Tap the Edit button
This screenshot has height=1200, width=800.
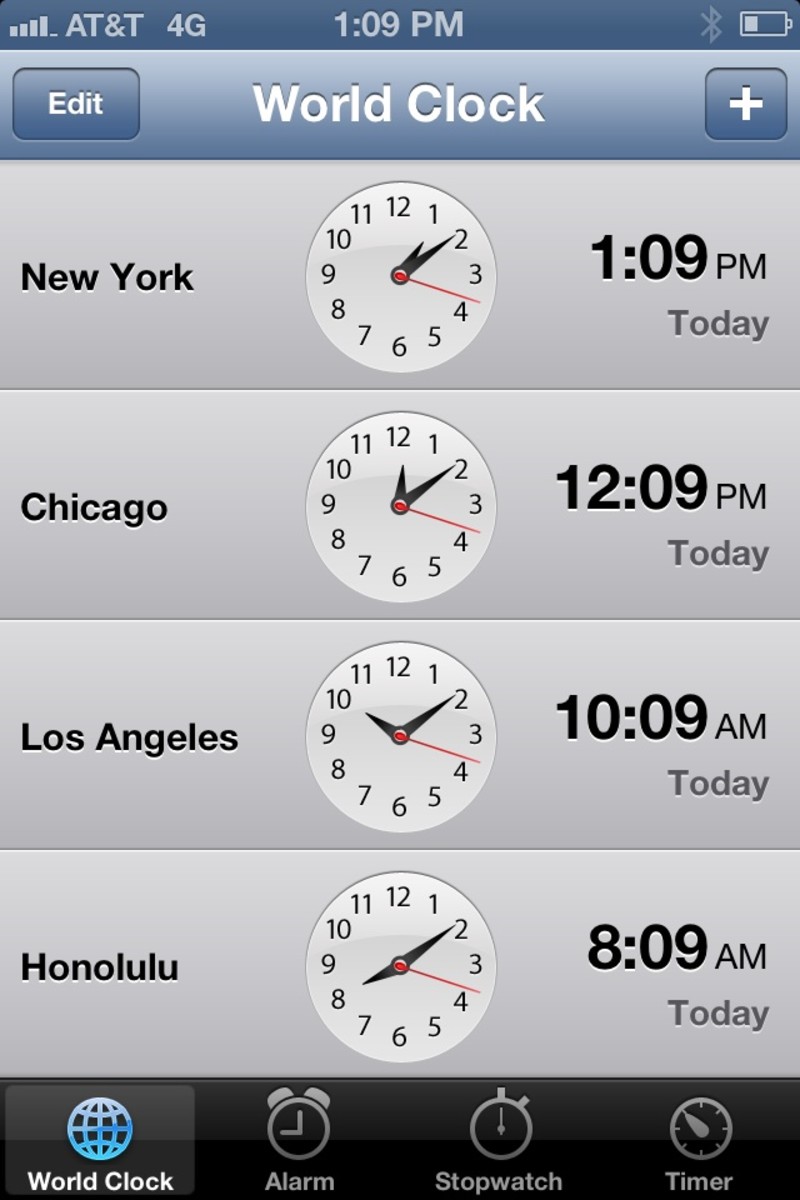coord(76,104)
